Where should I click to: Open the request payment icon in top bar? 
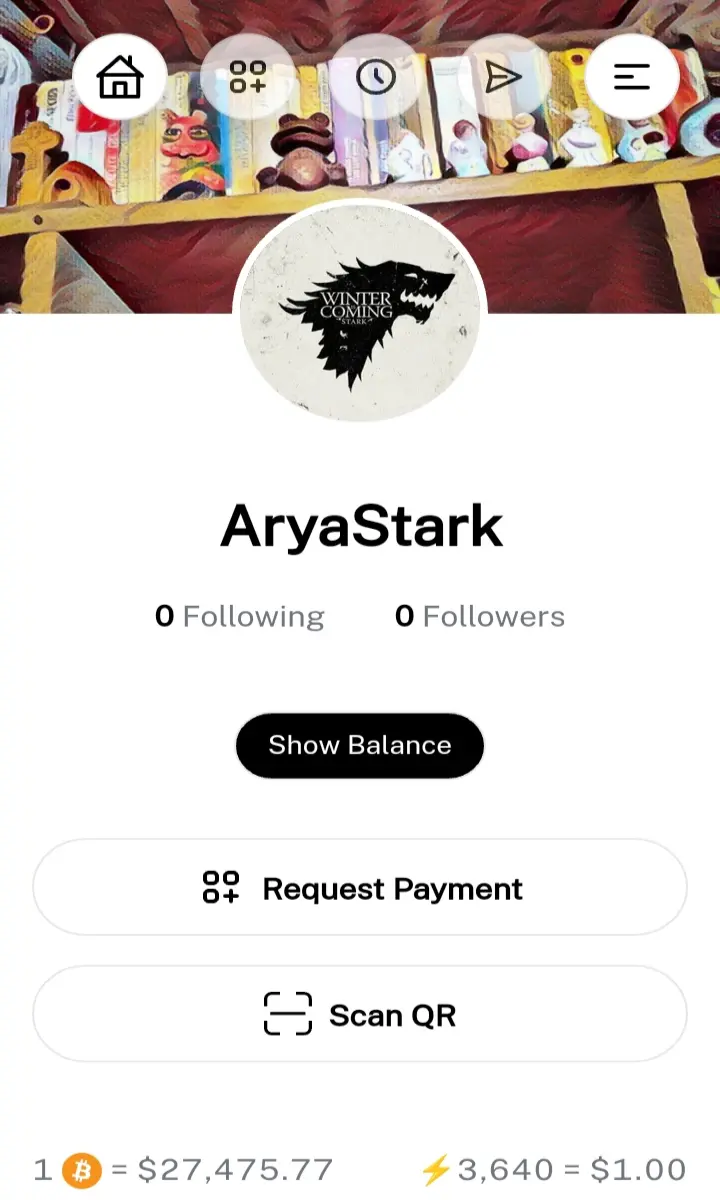coord(248,76)
